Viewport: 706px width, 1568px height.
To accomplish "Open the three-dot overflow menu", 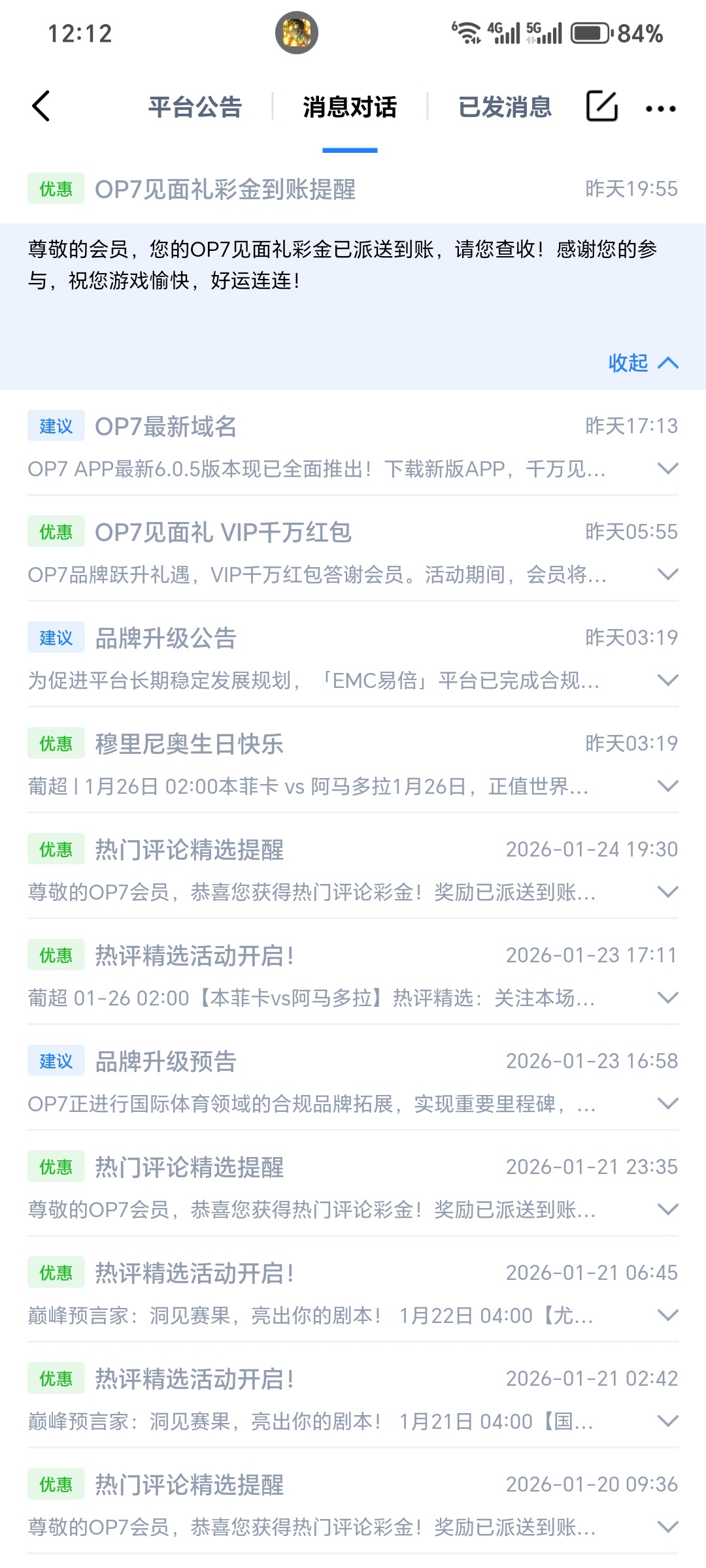I will [660, 108].
